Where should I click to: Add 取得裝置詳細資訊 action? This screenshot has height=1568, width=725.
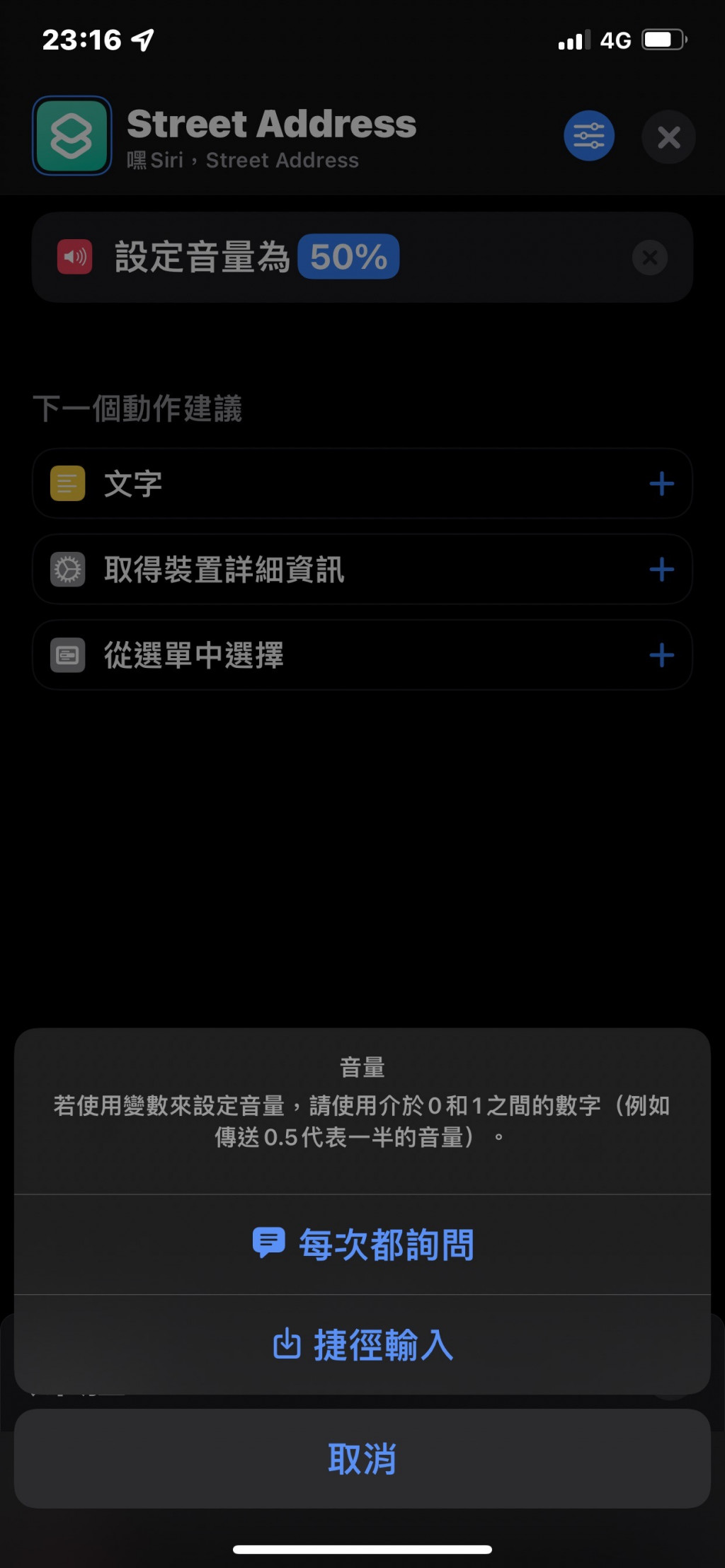point(661,570)
